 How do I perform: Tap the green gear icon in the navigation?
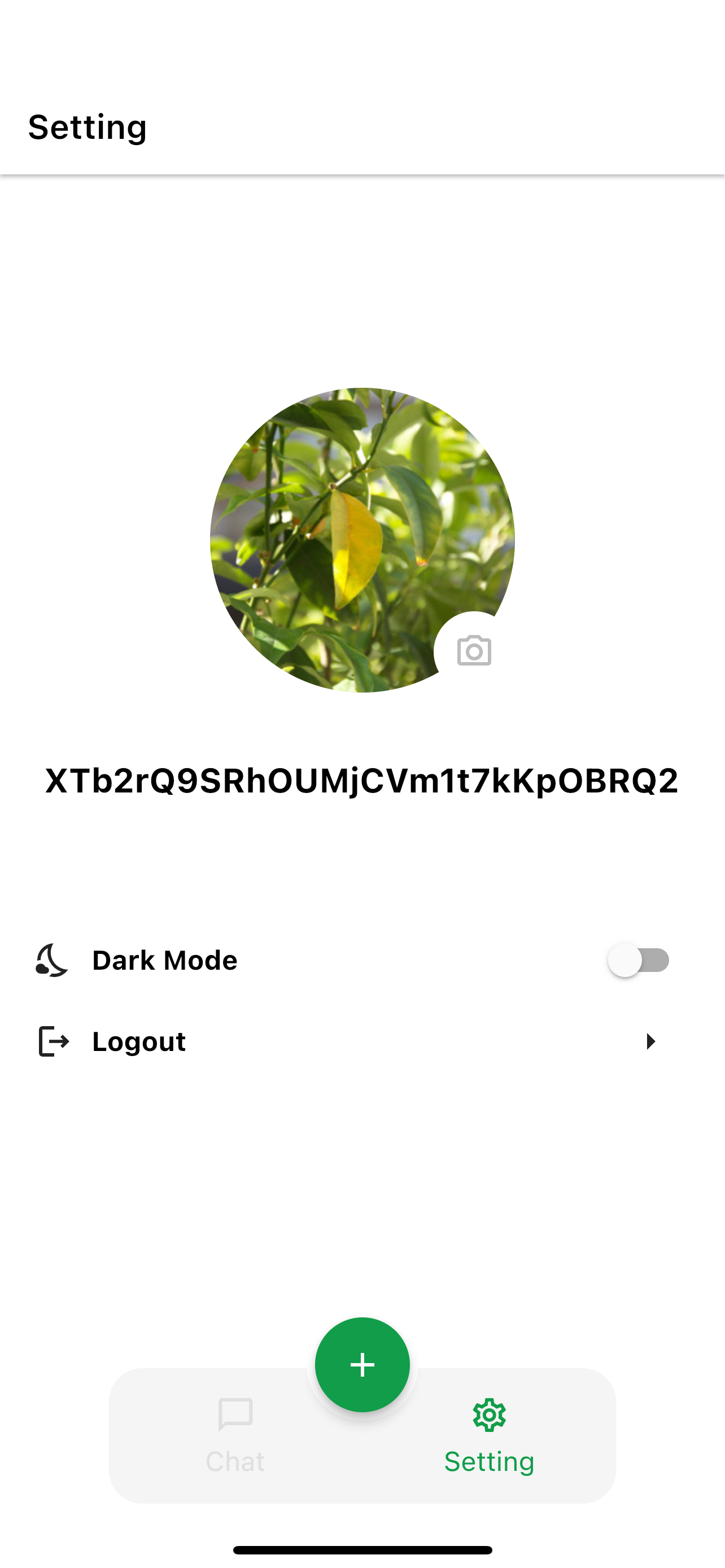pos(489,1415)
